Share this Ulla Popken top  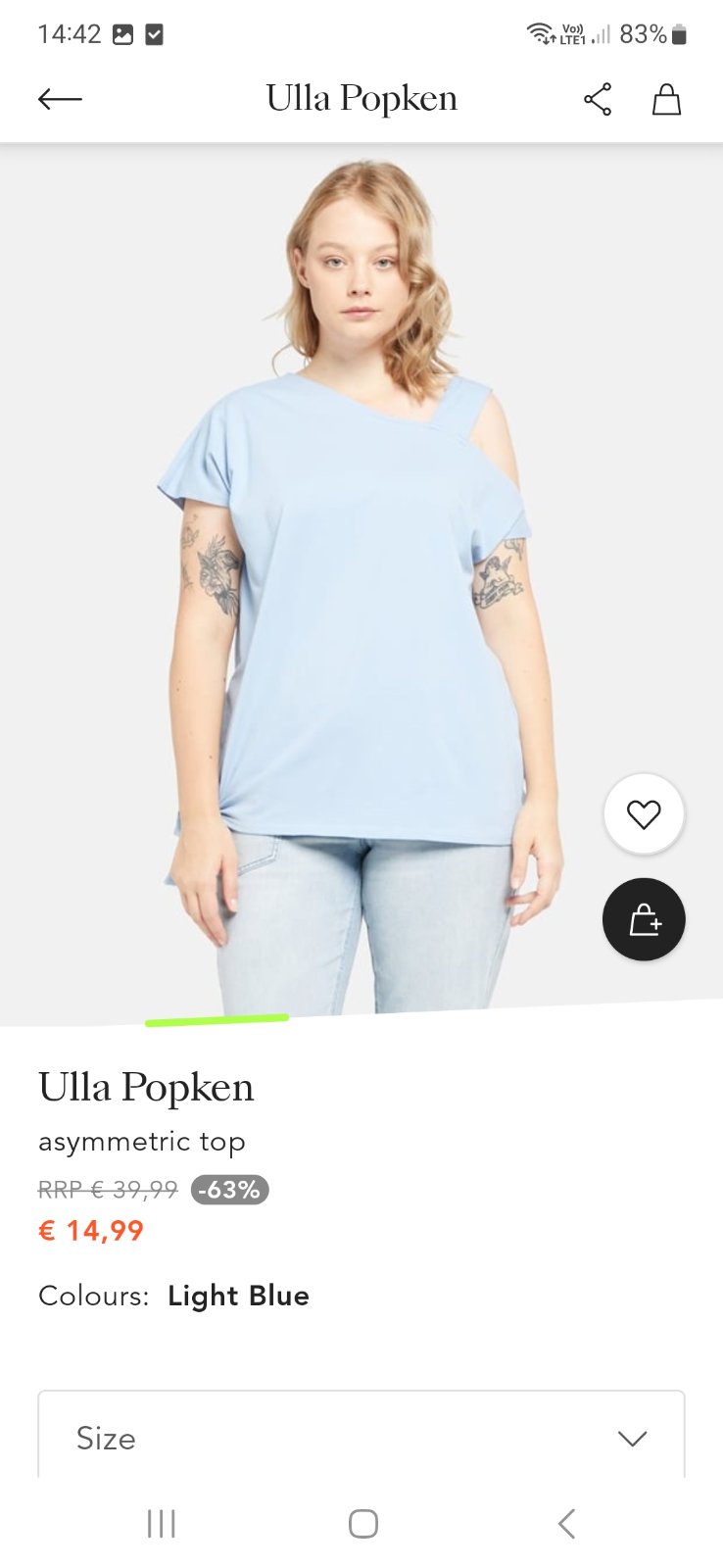pos(598,99)
